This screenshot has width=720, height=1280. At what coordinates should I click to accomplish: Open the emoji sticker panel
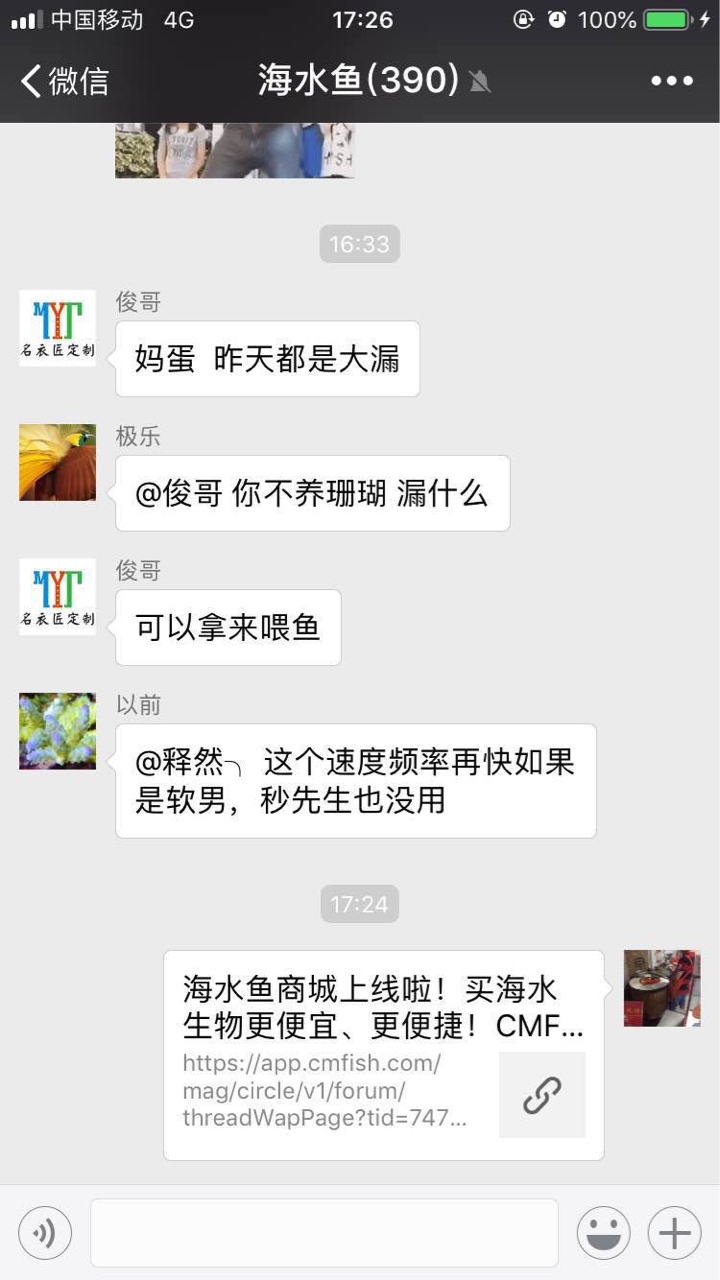(603, 1232)
